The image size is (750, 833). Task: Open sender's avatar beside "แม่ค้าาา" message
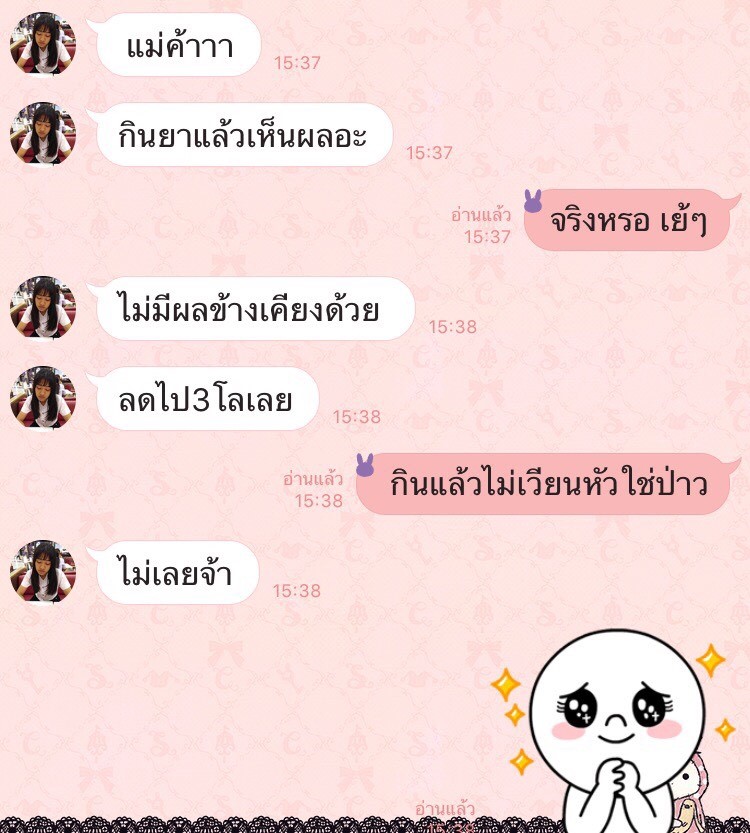[x=42, y=44]
